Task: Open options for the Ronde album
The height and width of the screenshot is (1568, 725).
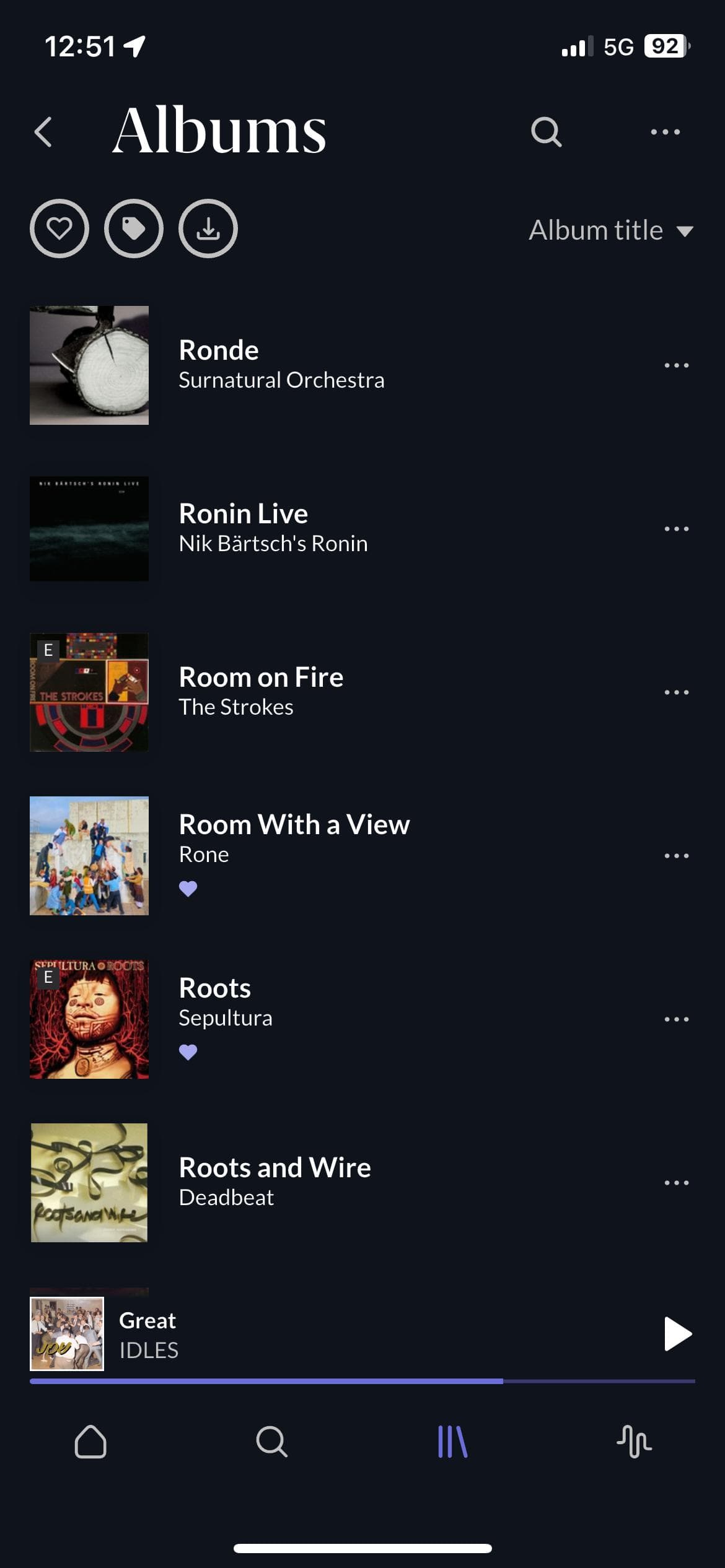Action: [676, 365]
